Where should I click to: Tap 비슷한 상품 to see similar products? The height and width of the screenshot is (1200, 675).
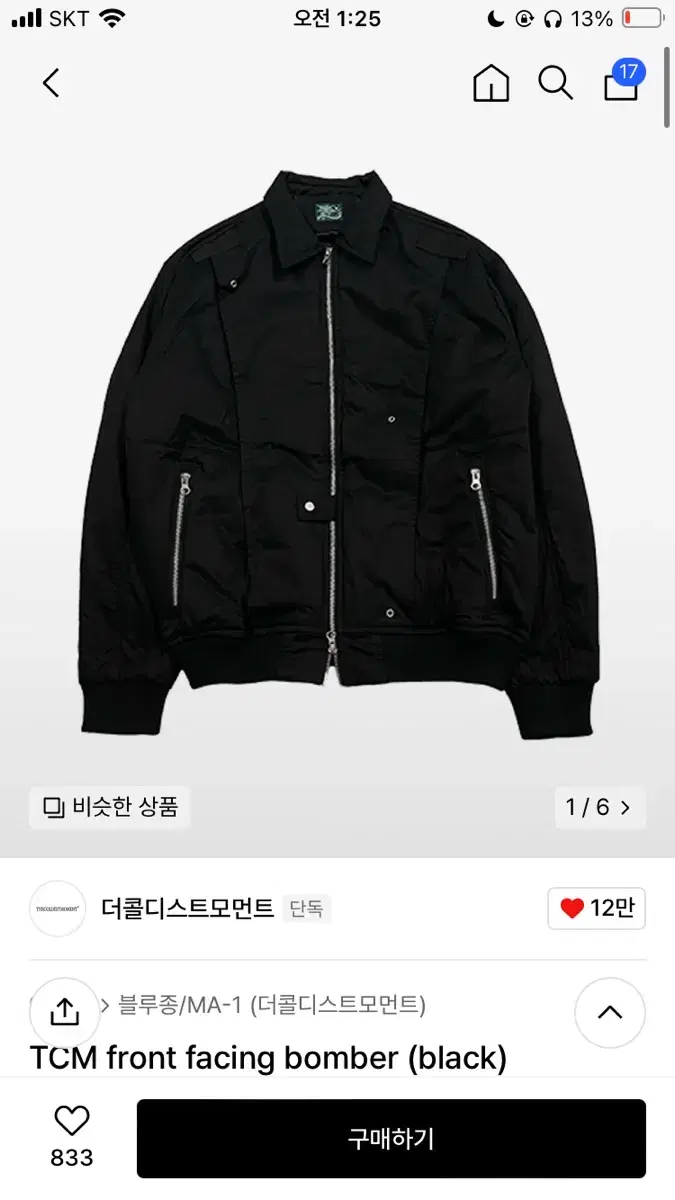click(x=110, y=807)
